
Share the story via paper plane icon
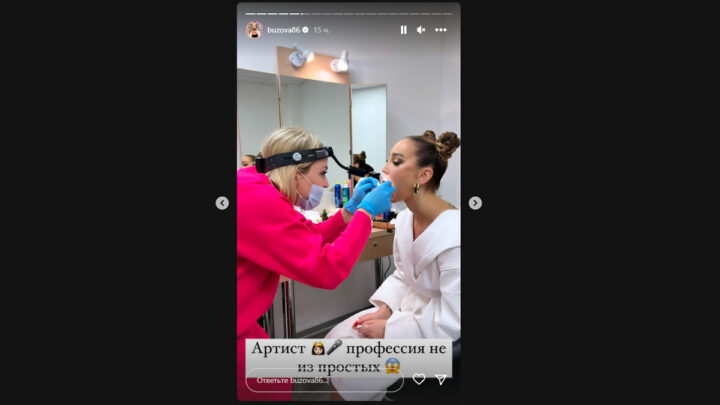click(x=441, y=380)
